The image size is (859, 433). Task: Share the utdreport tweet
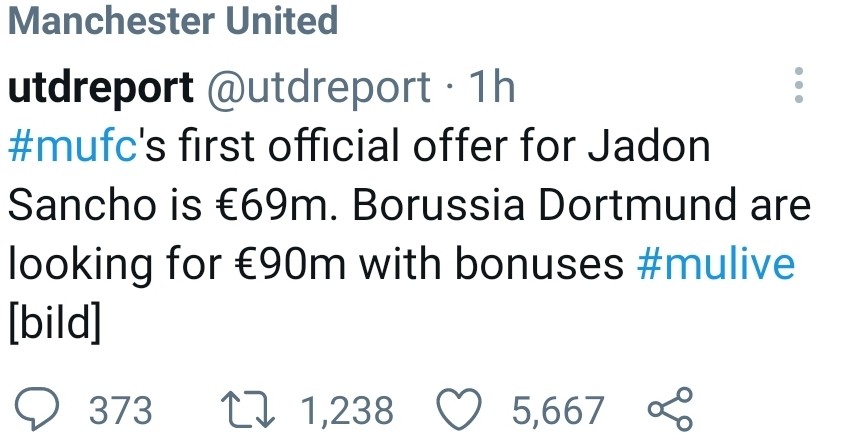670,409
